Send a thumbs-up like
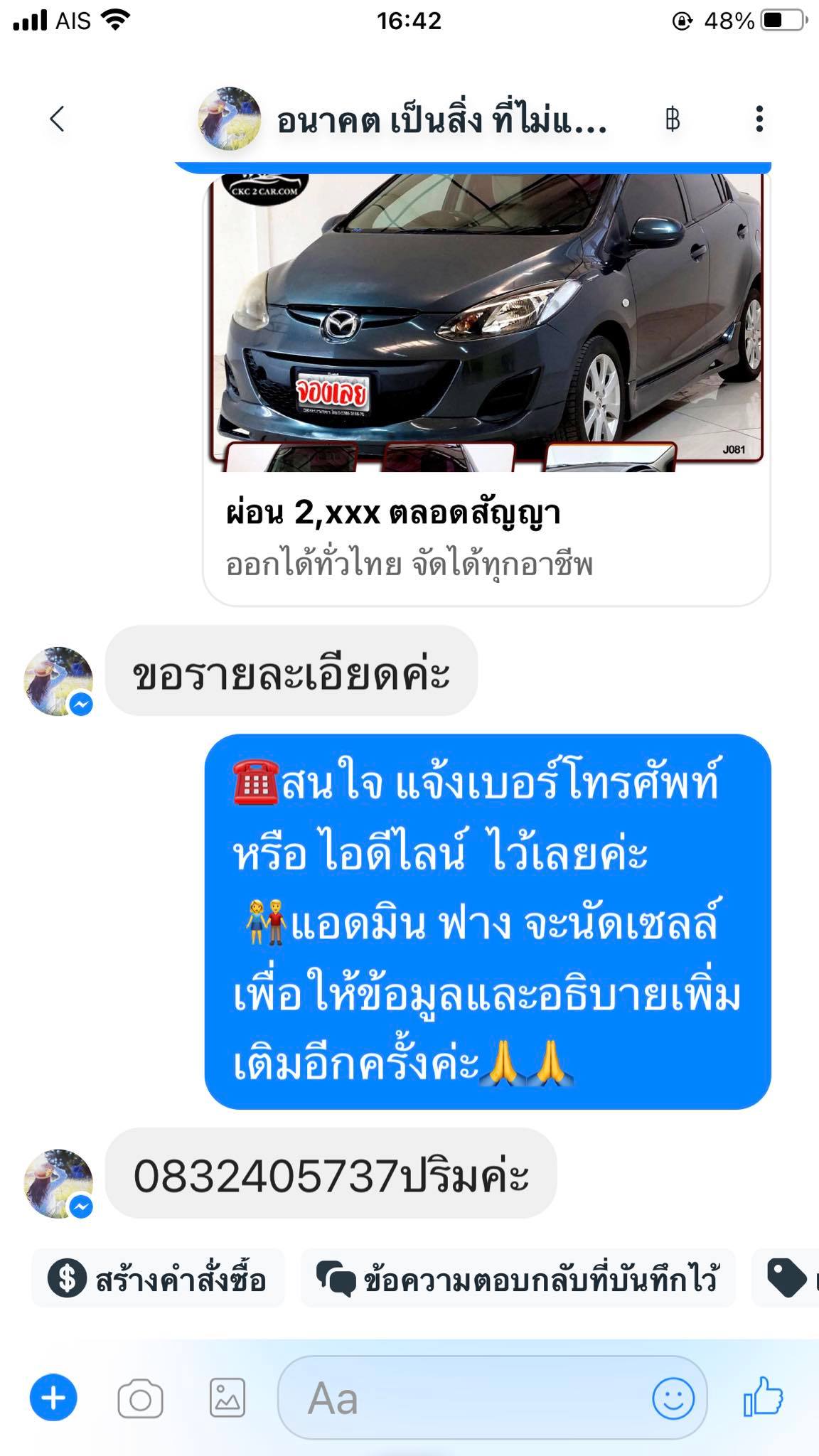Image resolution: width=819 pixels, height=1456 pixels. click(x=763, y=1397)
